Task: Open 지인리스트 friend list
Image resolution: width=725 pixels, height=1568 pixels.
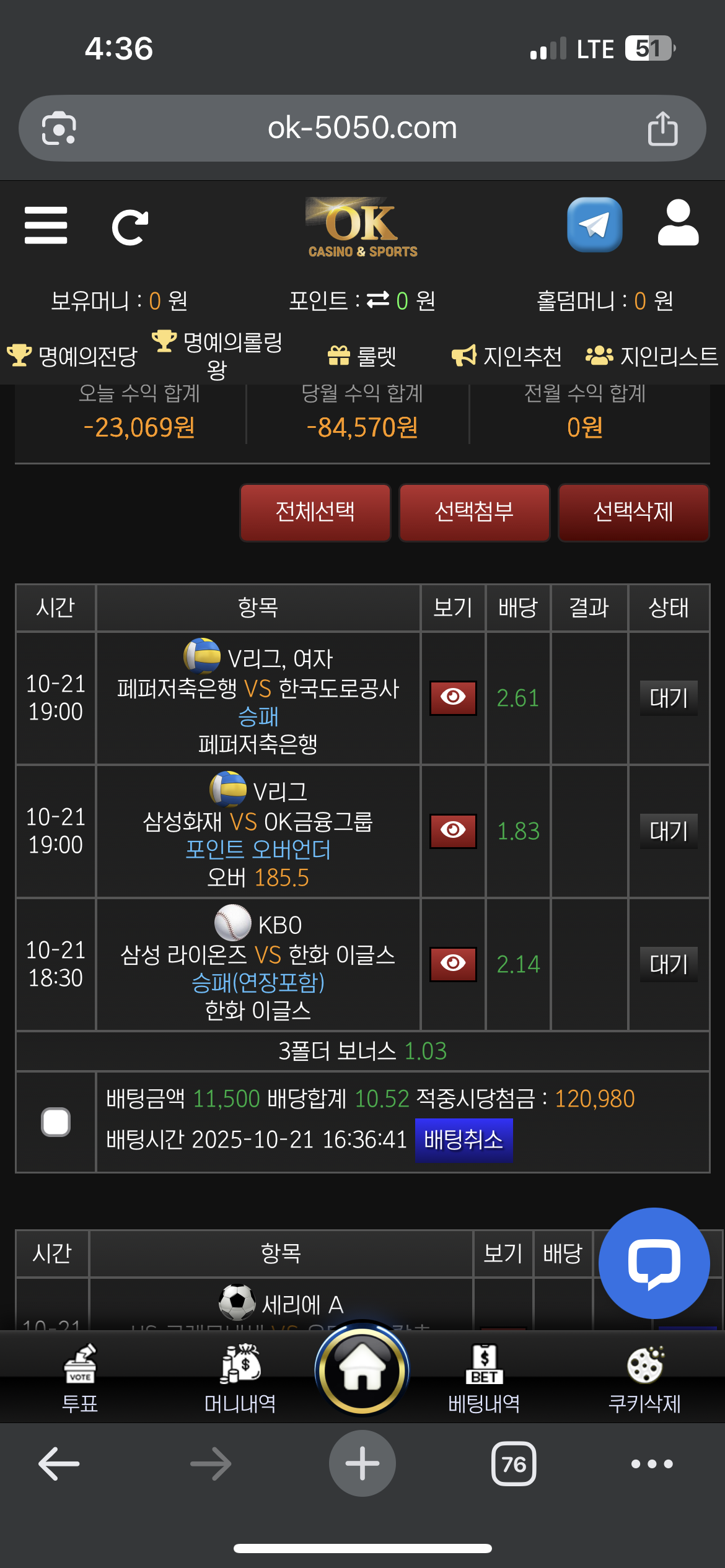Action: (x=652, y=356)
